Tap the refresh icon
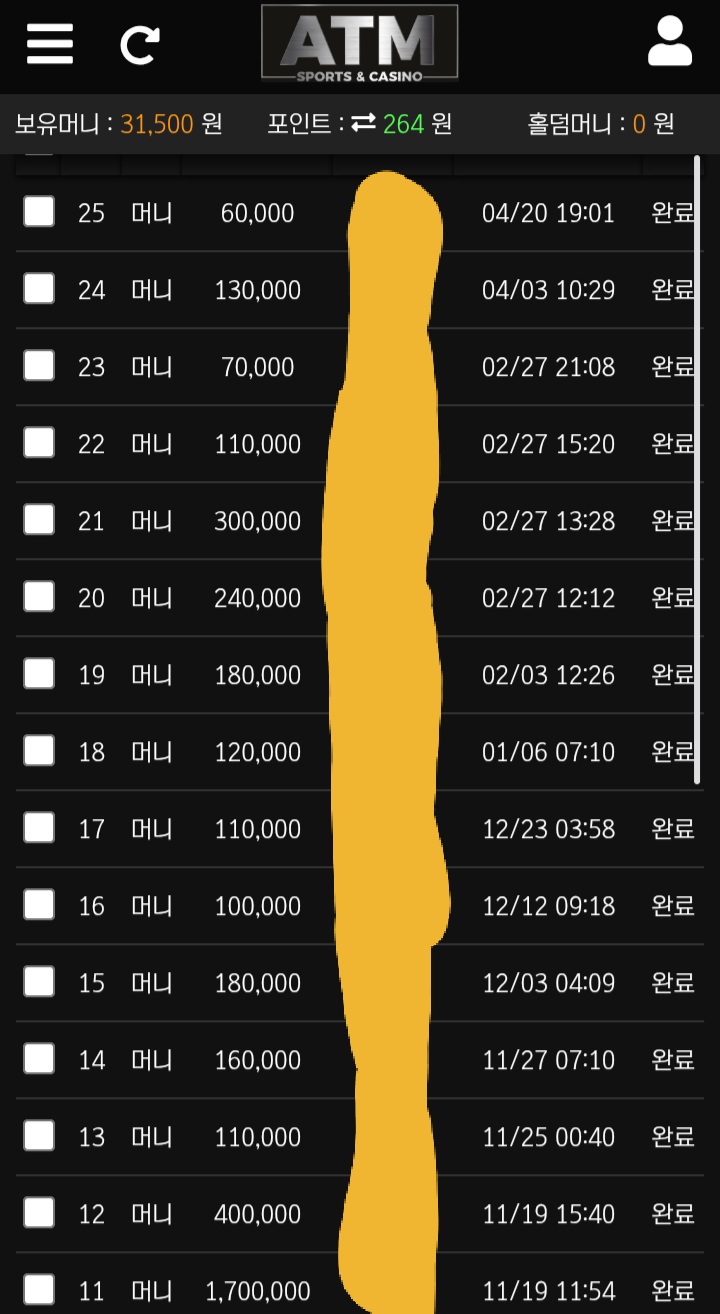The image size is (720, 1314). pyautogui.click(x=139, y=45)
